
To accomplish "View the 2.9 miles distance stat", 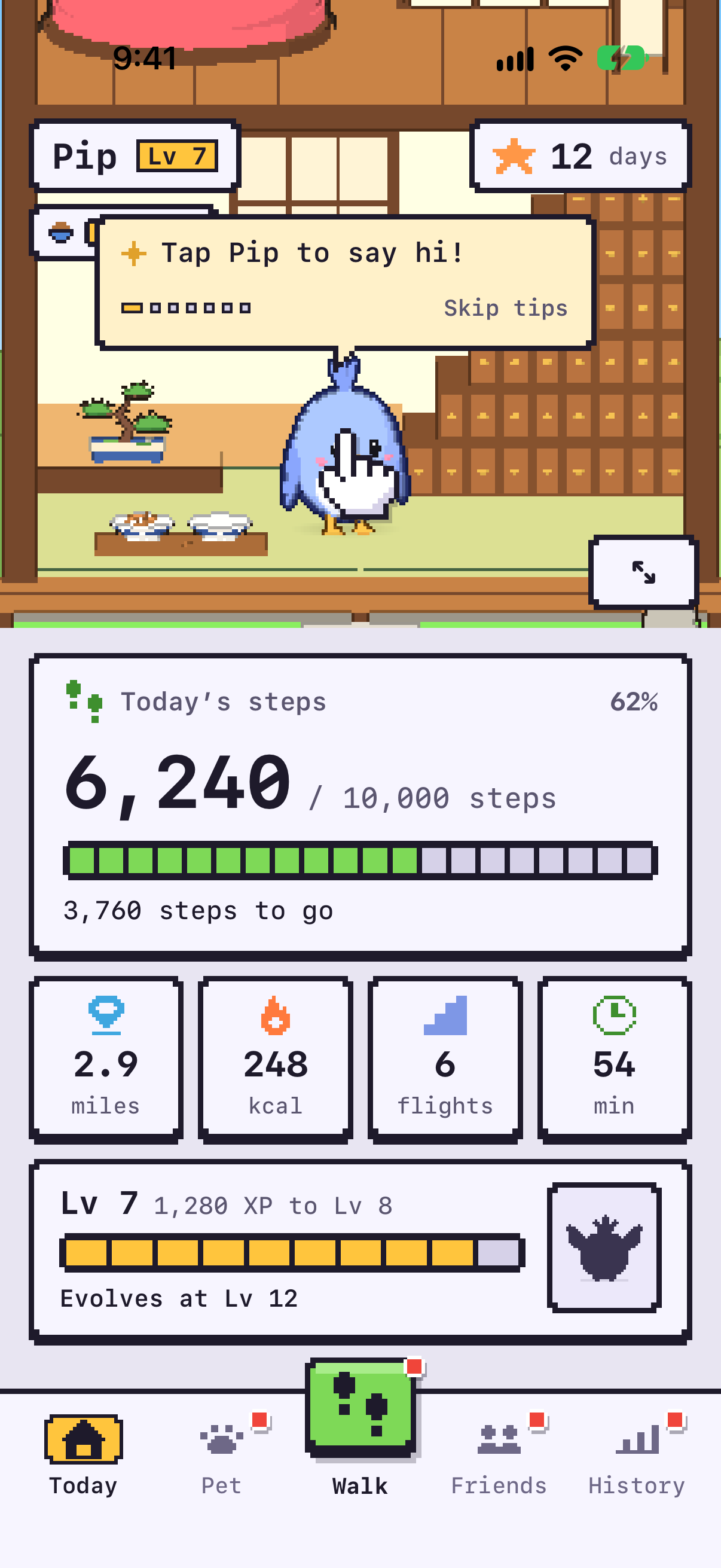I will [x=106, y=1060].
